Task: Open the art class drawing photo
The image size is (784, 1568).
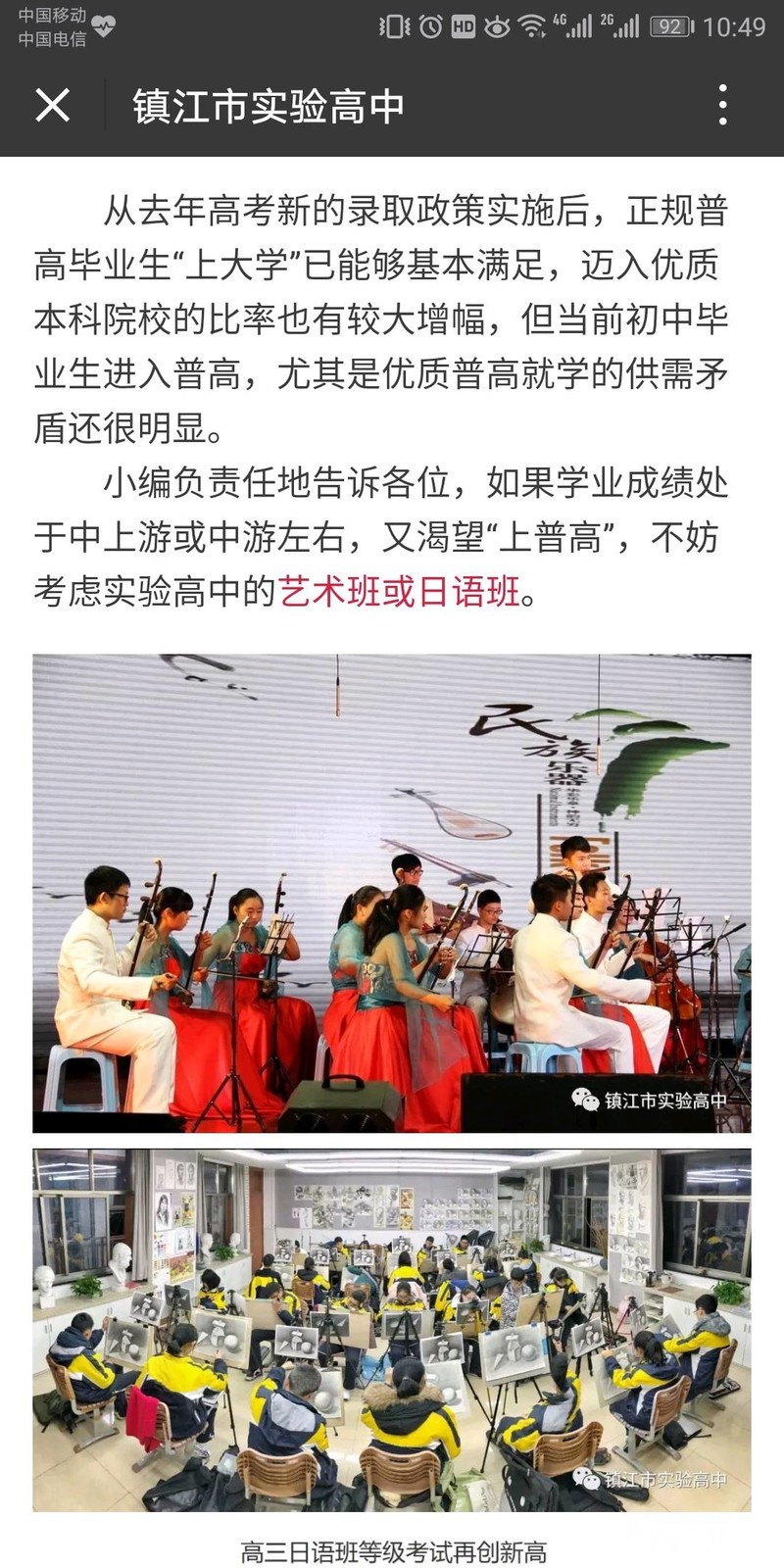Action: click(x=392, y=1330)
